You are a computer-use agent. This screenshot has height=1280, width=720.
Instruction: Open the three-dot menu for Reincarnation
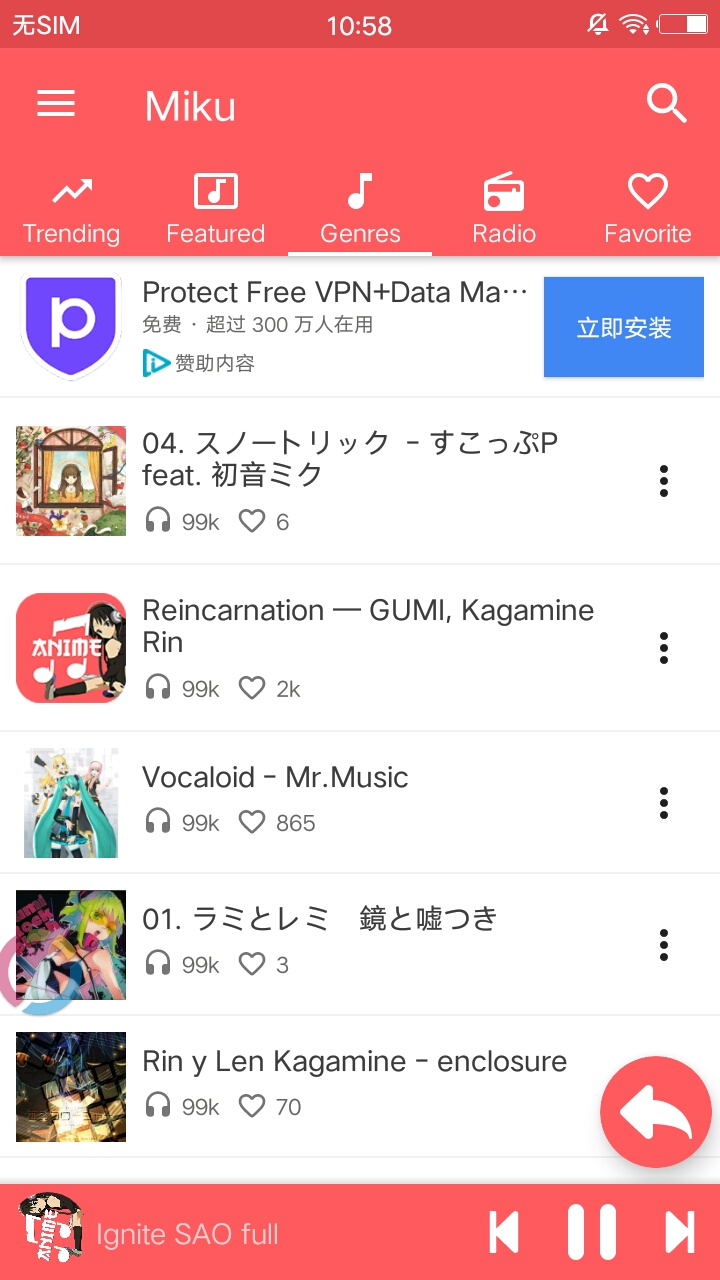click(x=663, y=648)
